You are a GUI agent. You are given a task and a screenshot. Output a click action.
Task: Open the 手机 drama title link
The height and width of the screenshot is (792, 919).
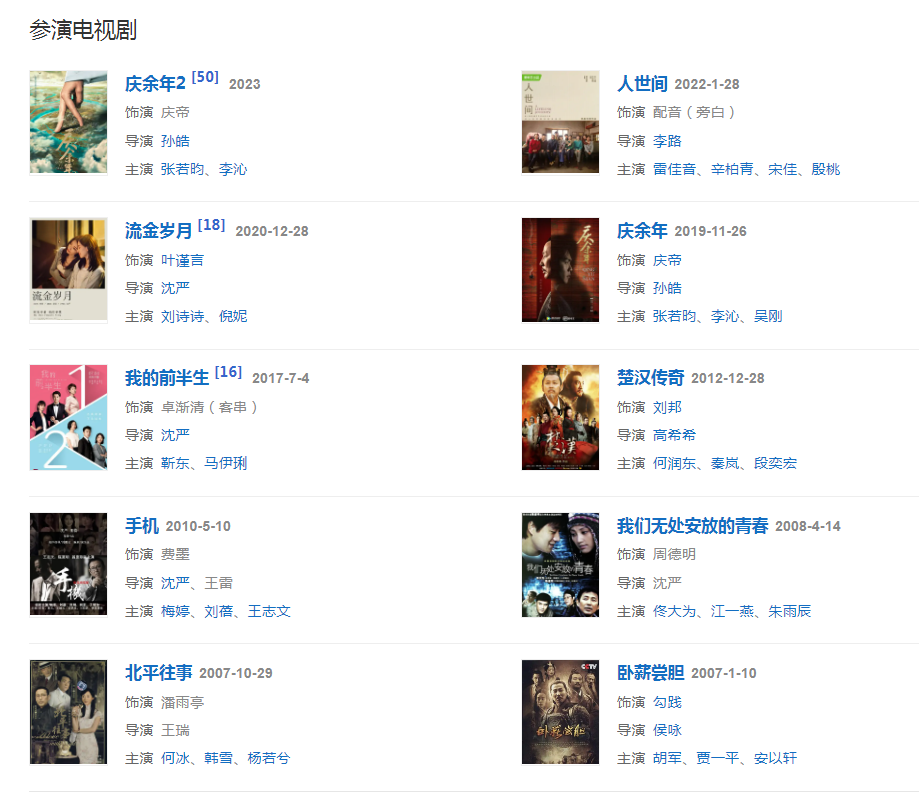[x=142, y=526]
